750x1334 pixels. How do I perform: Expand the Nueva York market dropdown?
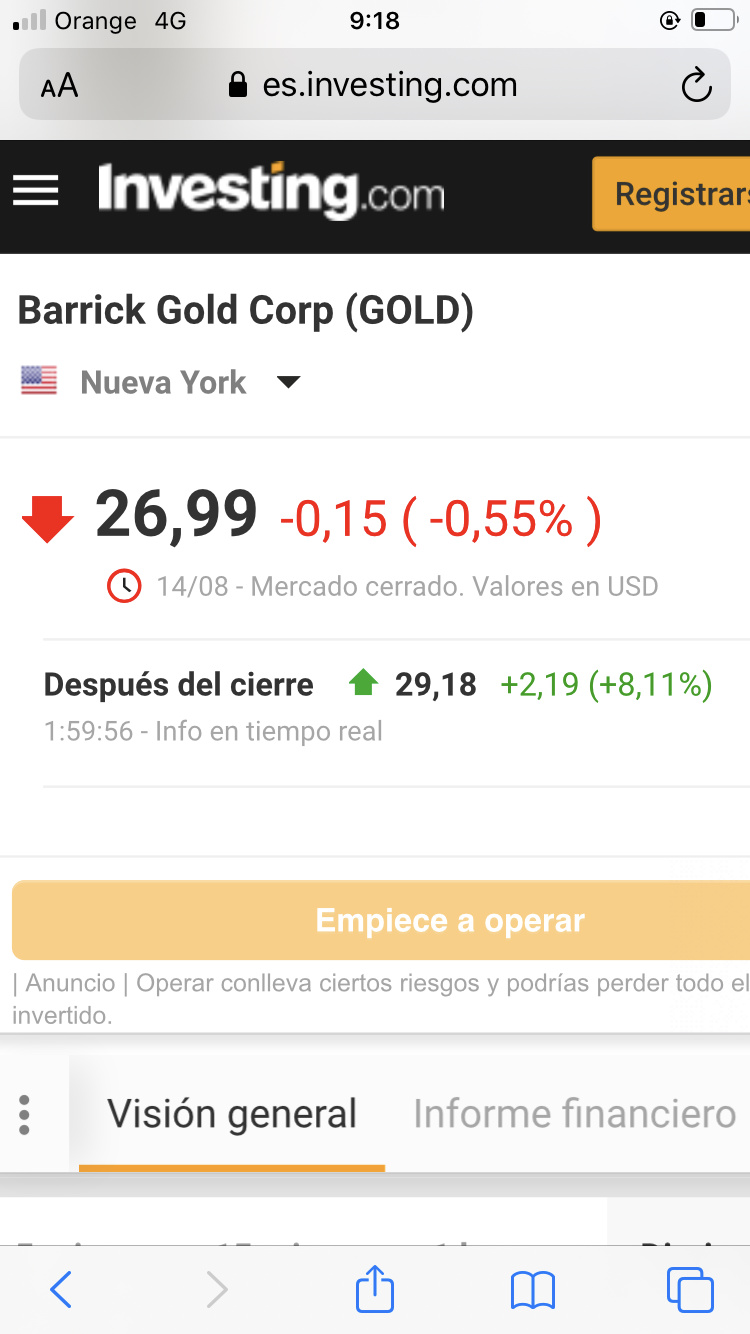click(288, 382)
